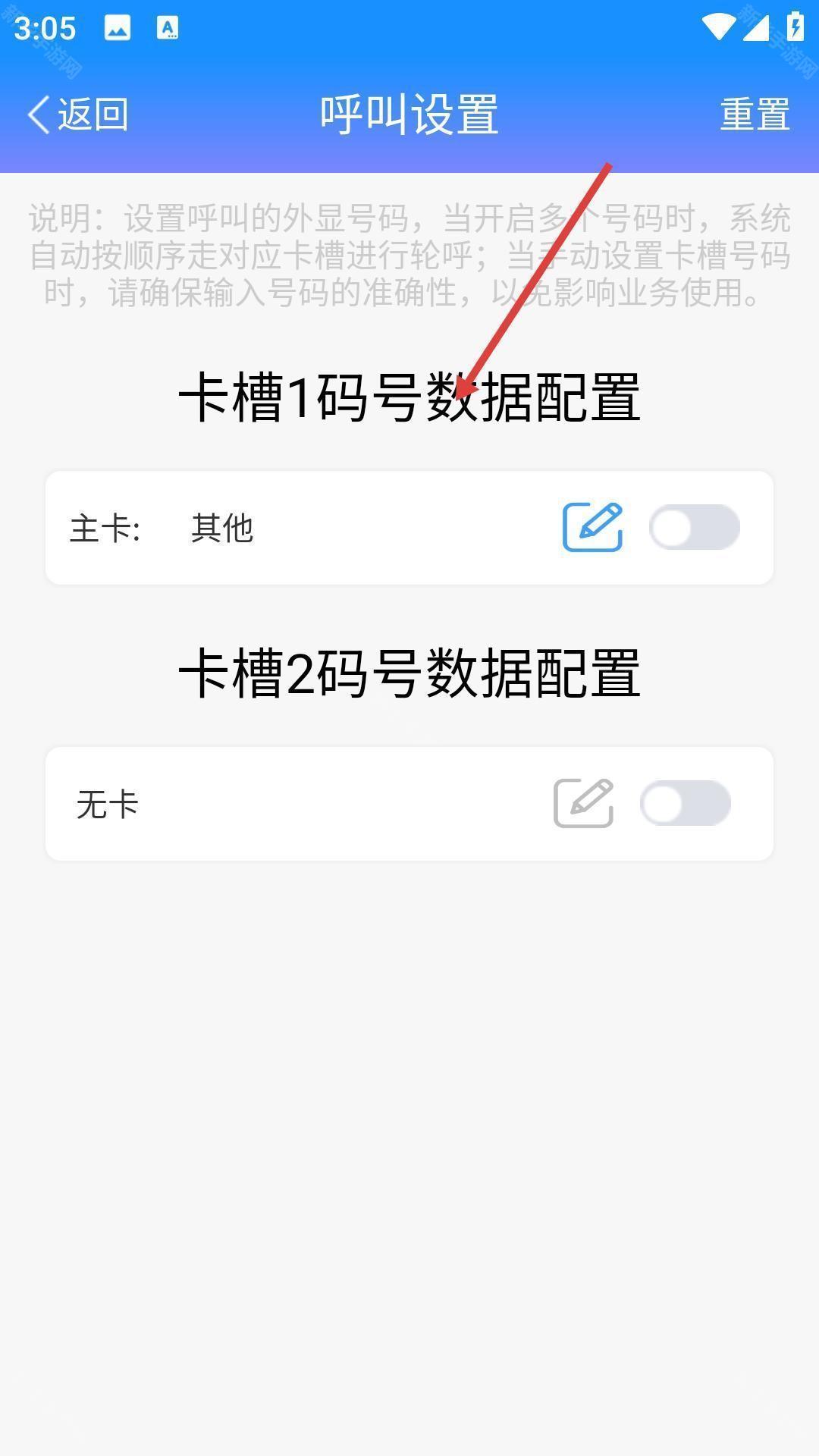Toggle the 无卡 switch for slot 2
819x1456 pixels.
685,803
